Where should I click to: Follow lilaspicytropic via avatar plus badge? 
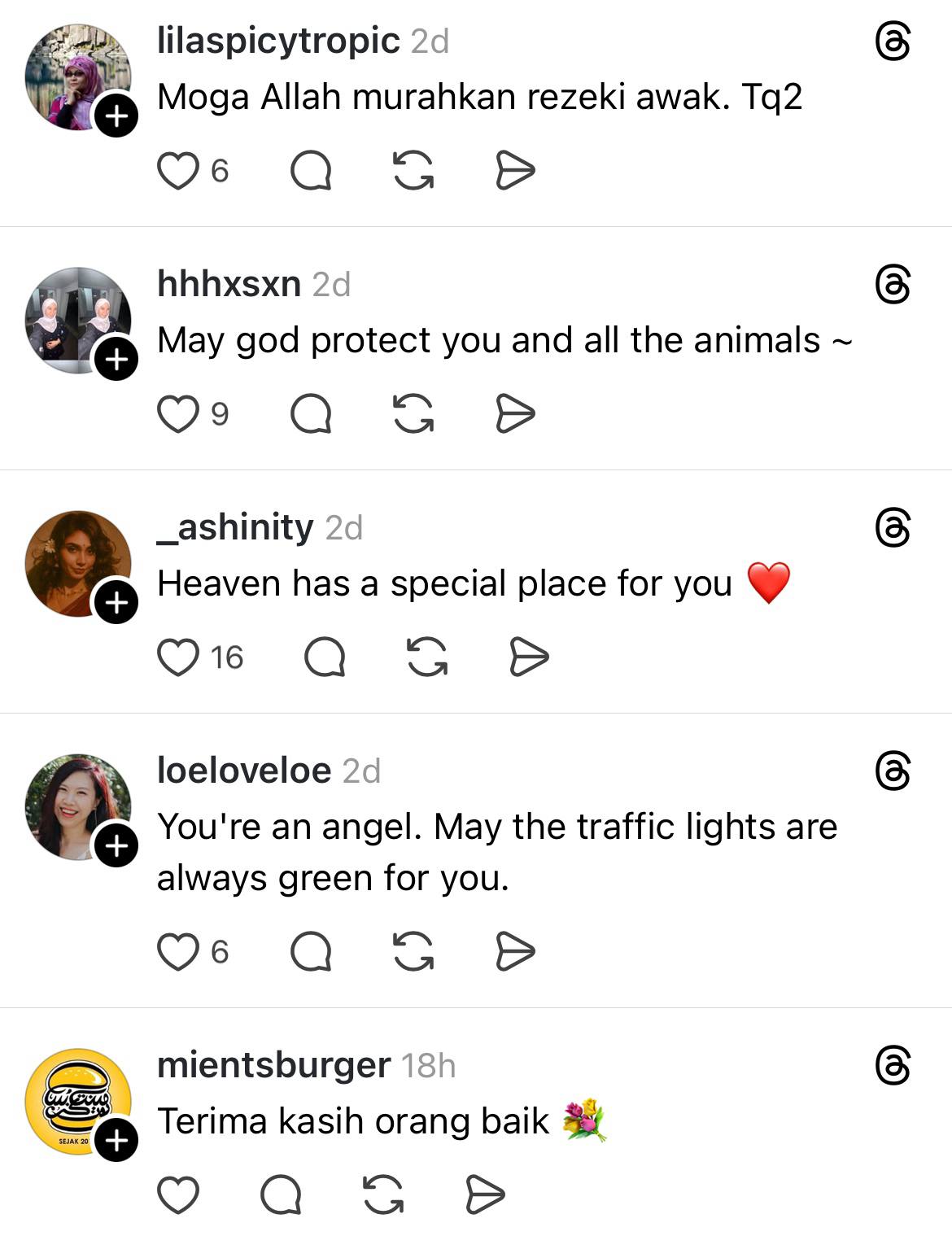[x=116, y=116]
